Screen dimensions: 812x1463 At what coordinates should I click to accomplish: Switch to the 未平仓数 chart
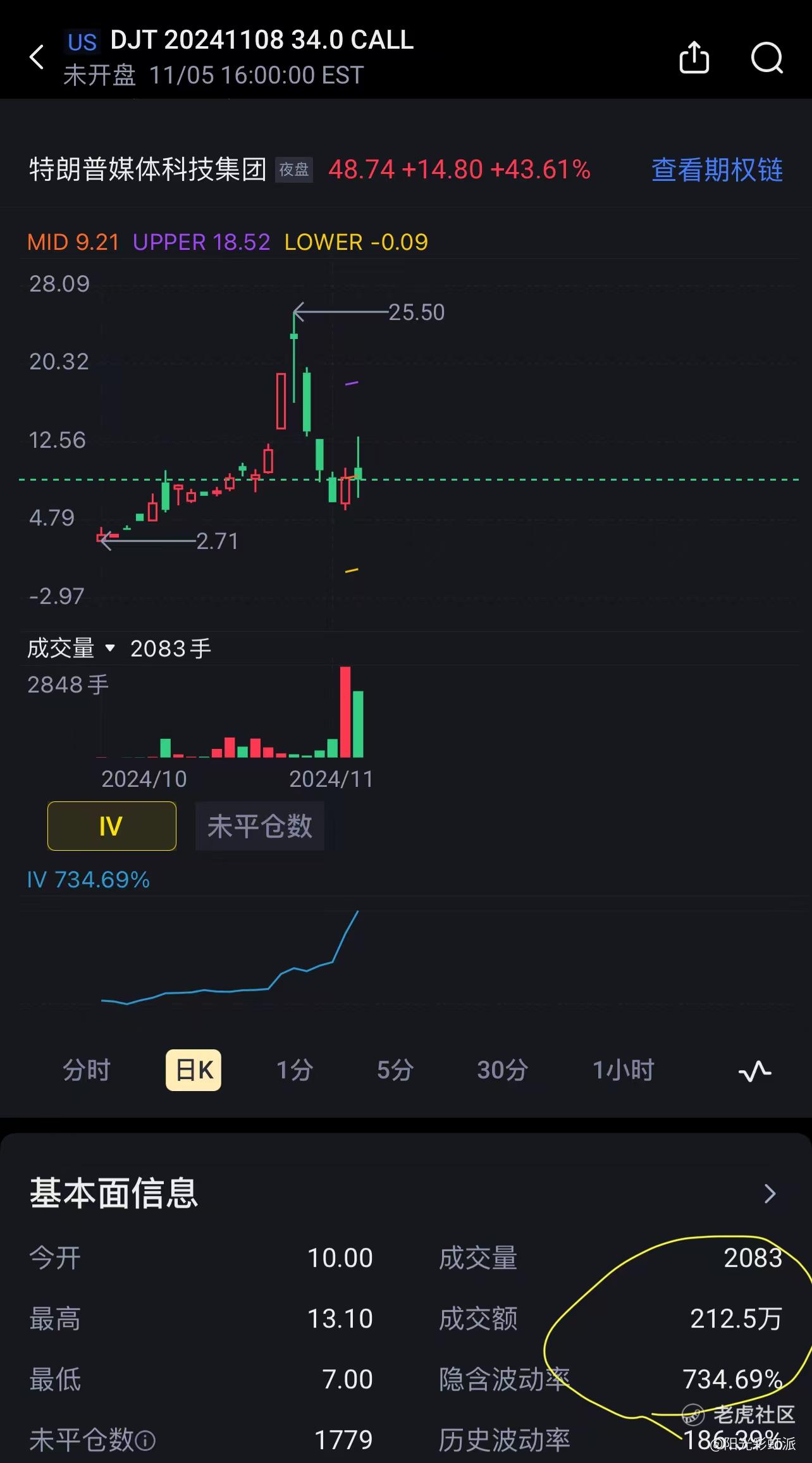(x=259, y=826)
